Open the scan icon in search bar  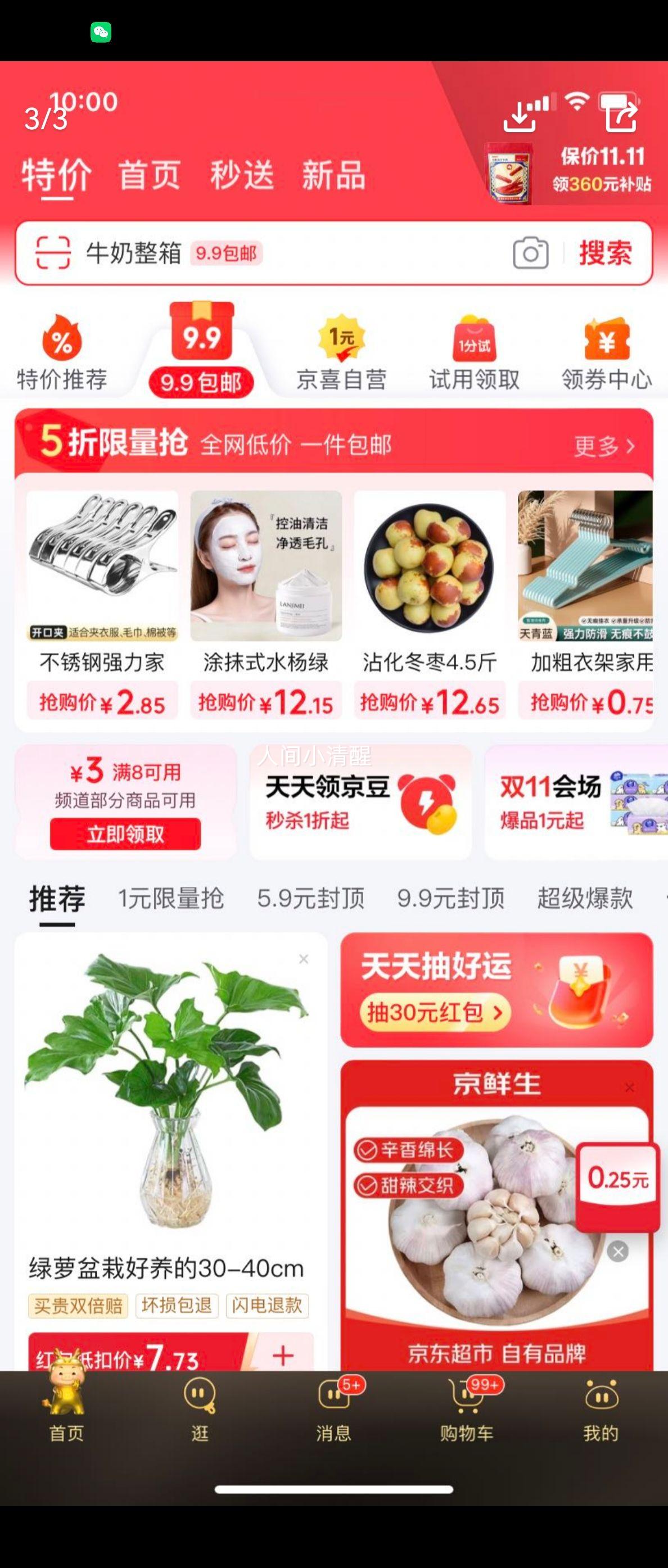pyautogui.click(x=53, y=252)
